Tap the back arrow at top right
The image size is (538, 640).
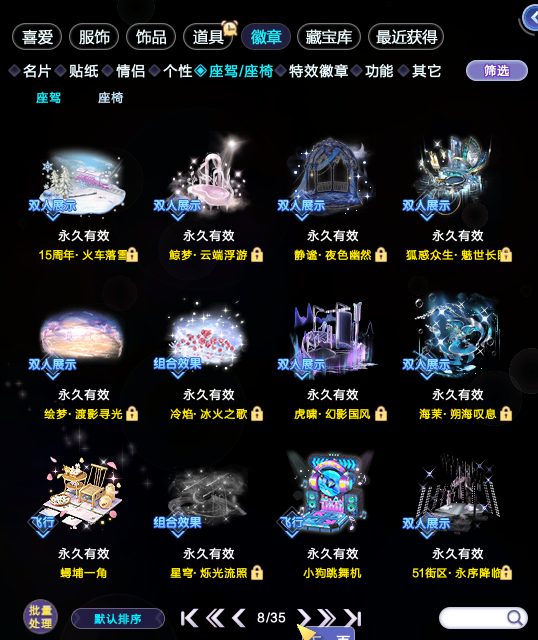[x=530, y=18]
